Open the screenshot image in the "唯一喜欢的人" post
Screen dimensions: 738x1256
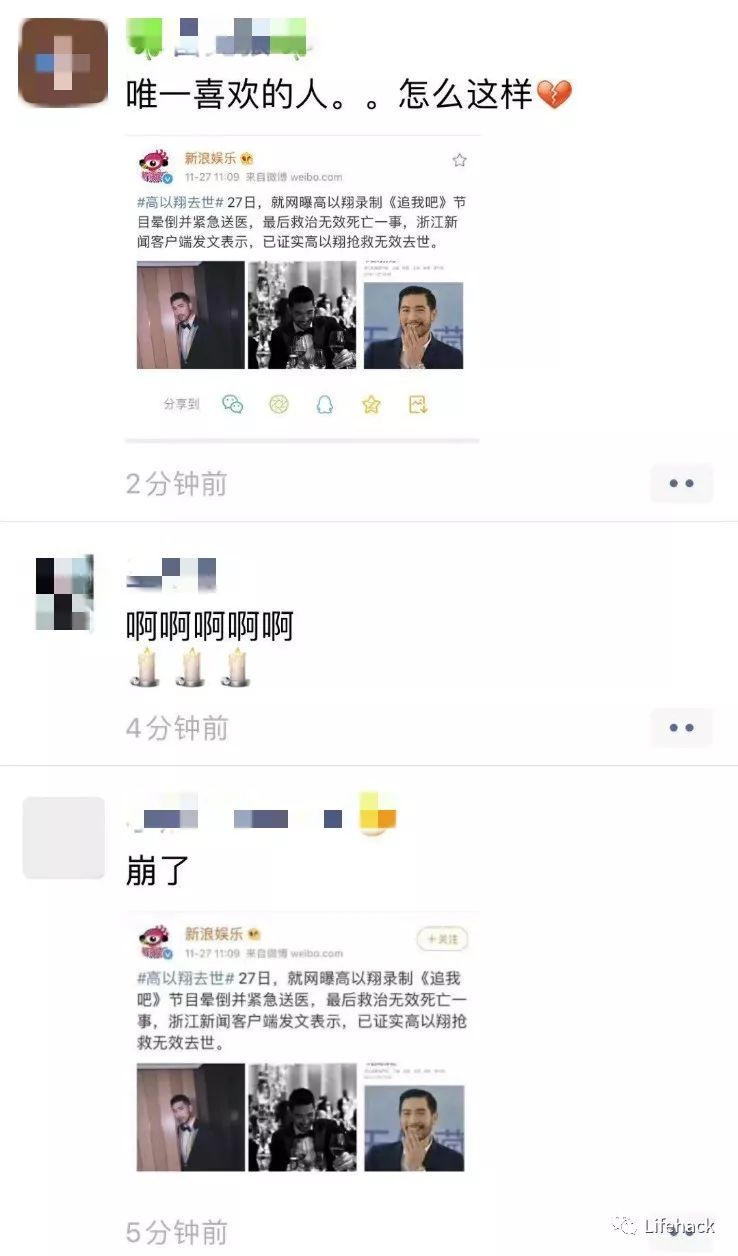click(x=302, y=288)
